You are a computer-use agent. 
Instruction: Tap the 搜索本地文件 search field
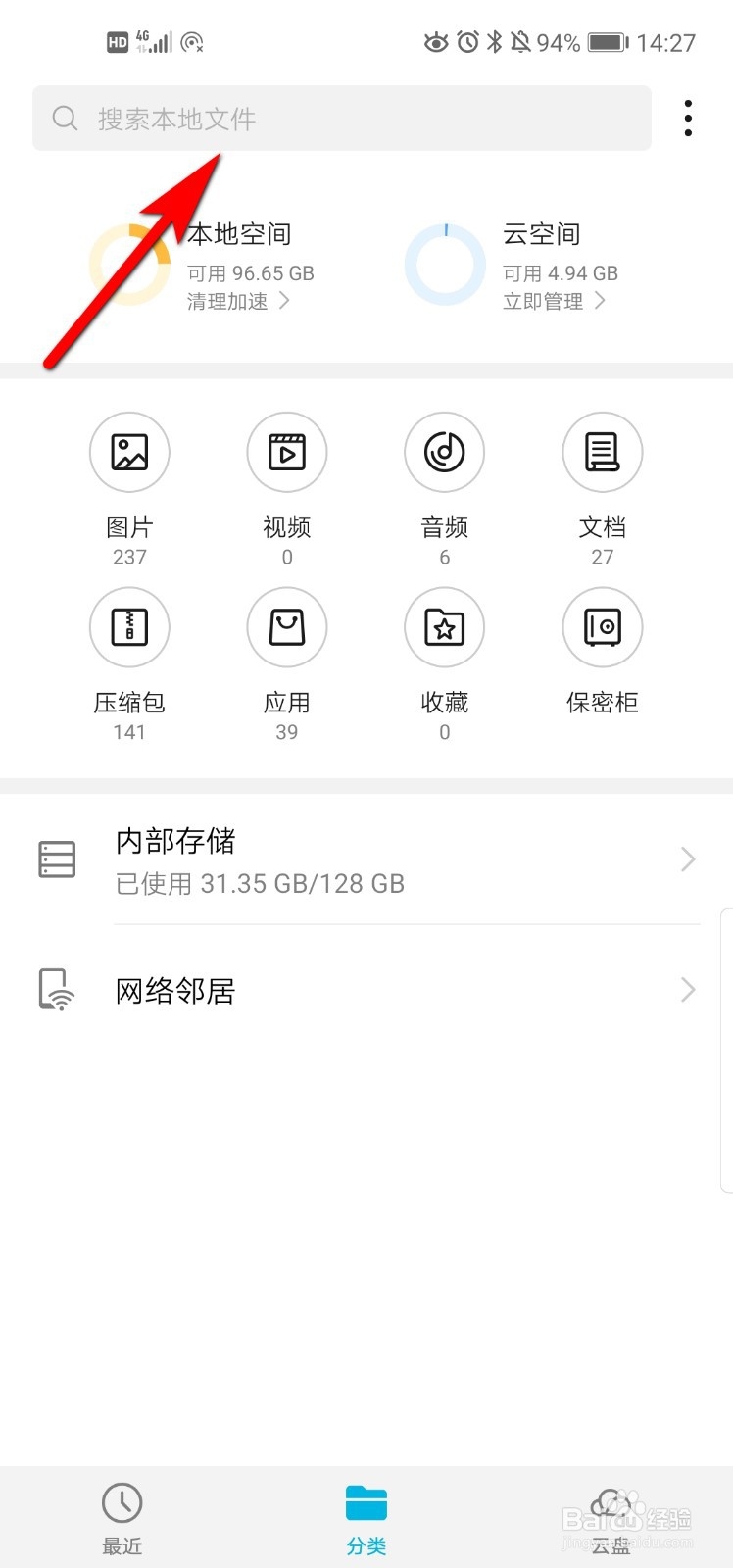click(x=341, y=119)
